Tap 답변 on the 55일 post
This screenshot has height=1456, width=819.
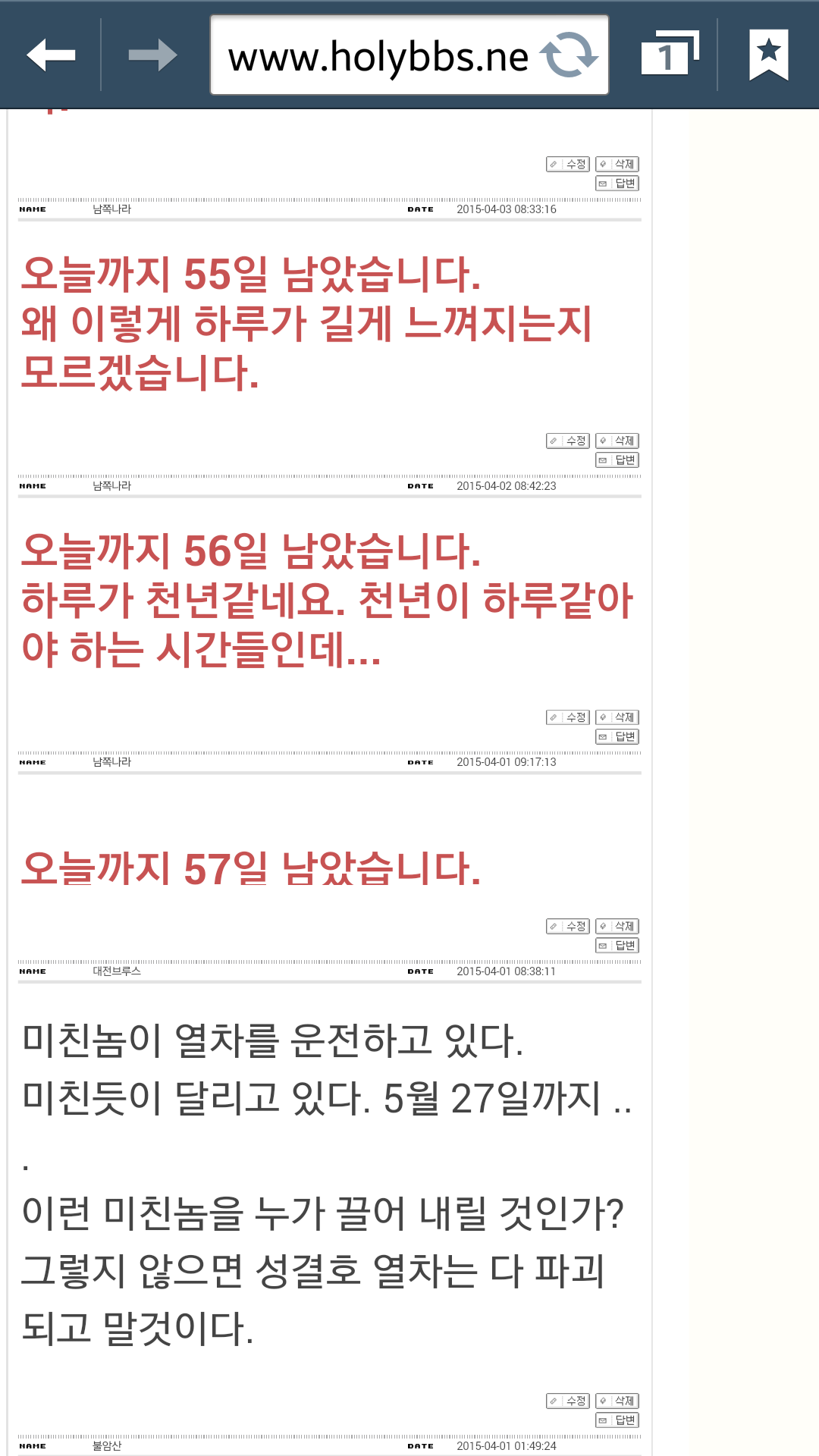click(617, 460)
